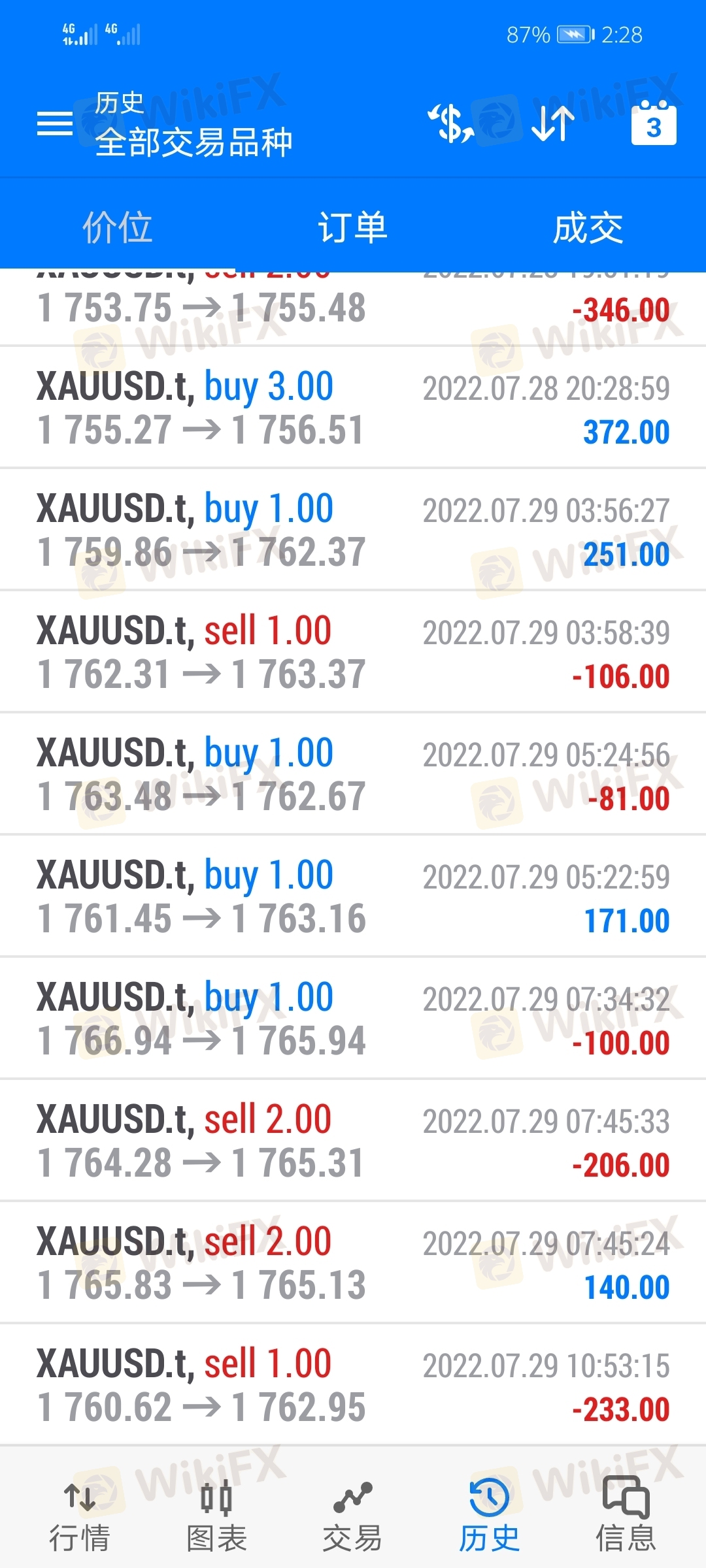Open the hamburger drawer menu
This screenshot has width=706, height=1568.
pyautogui.click(x=55, y=123)
